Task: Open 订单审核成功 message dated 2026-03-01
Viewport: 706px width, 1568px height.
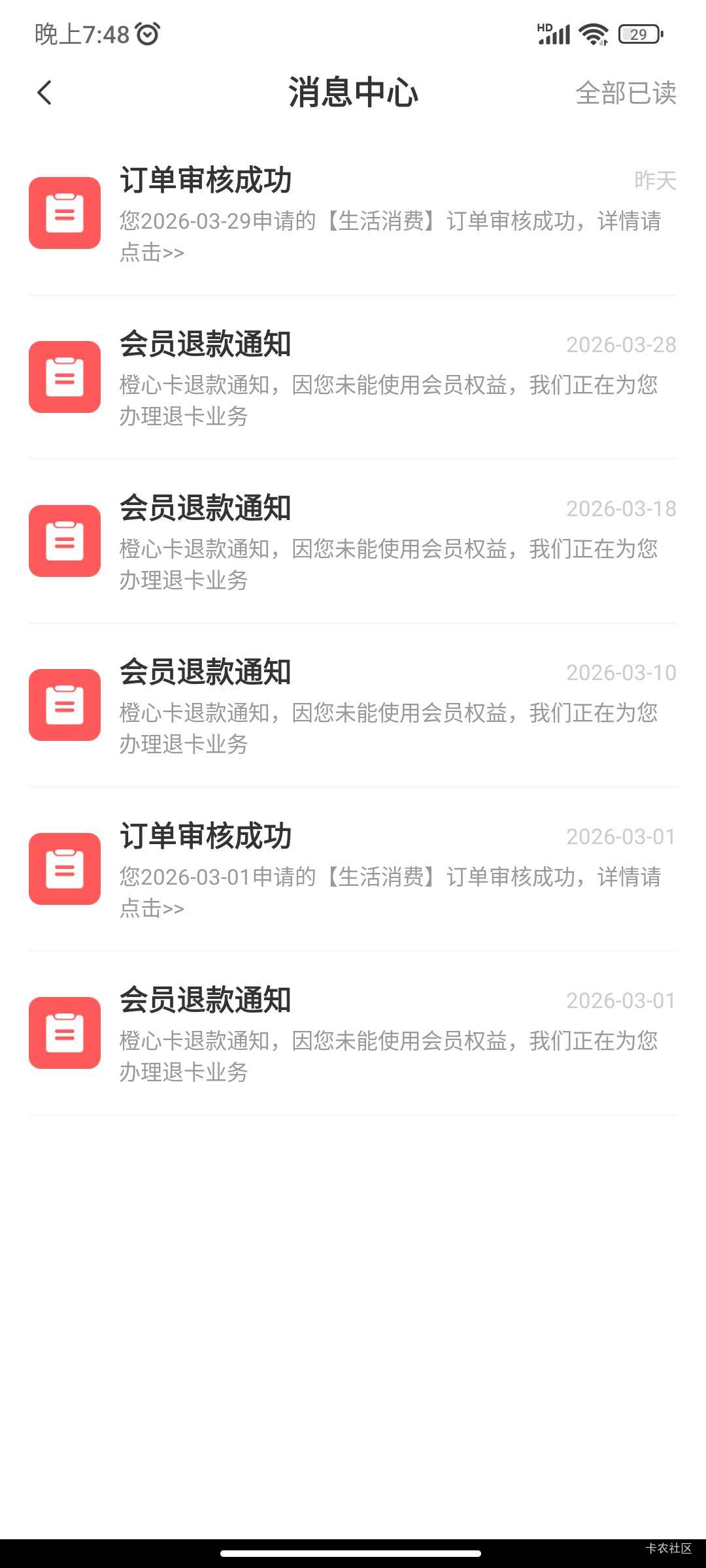Action: (x=353, y=870)
